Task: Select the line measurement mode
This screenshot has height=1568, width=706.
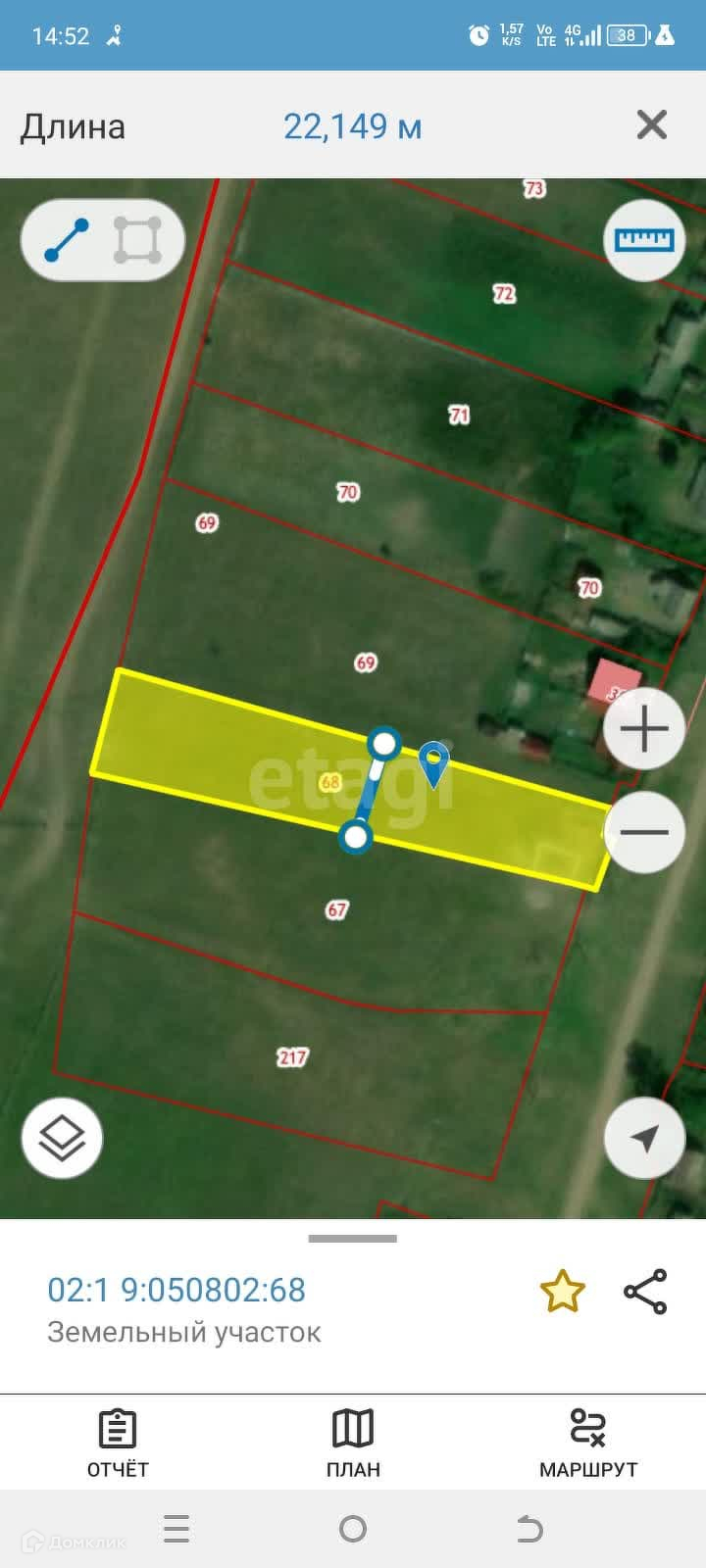Action: pos(67,240)
